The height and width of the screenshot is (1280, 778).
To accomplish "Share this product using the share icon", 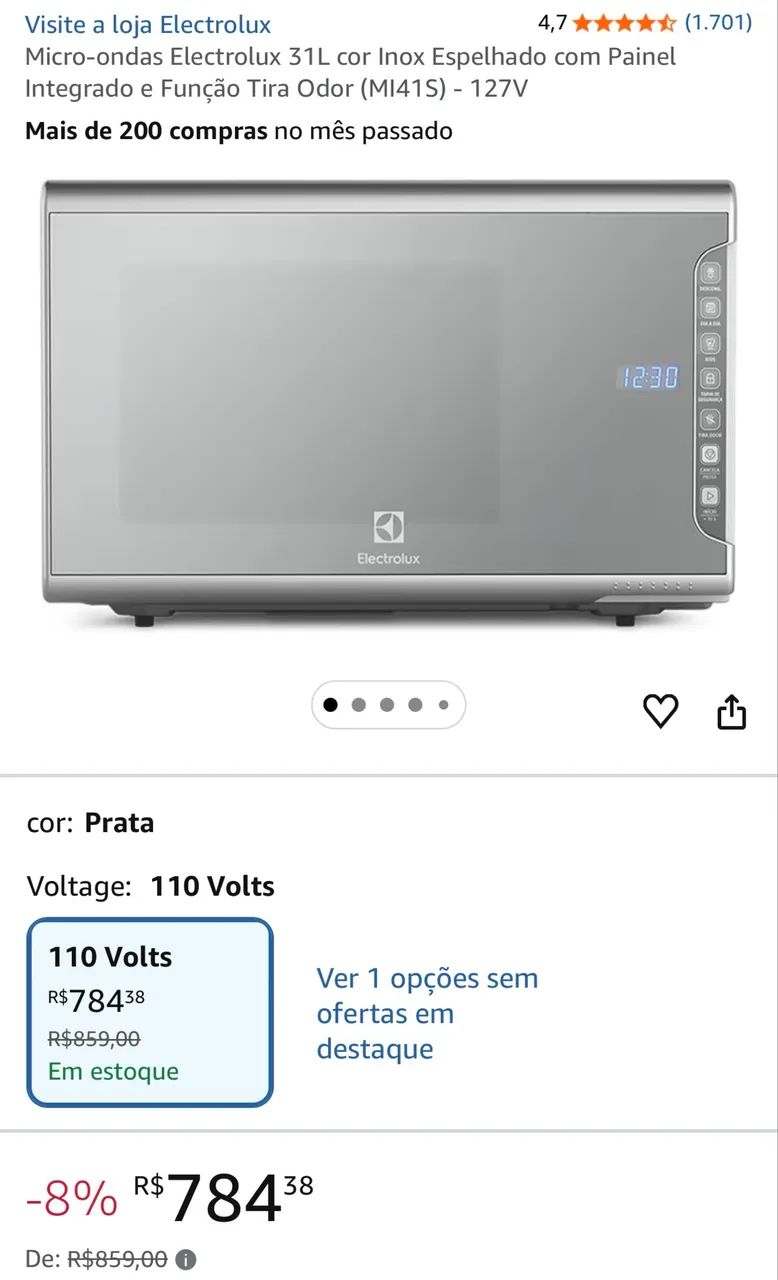I will coord(732,711).
